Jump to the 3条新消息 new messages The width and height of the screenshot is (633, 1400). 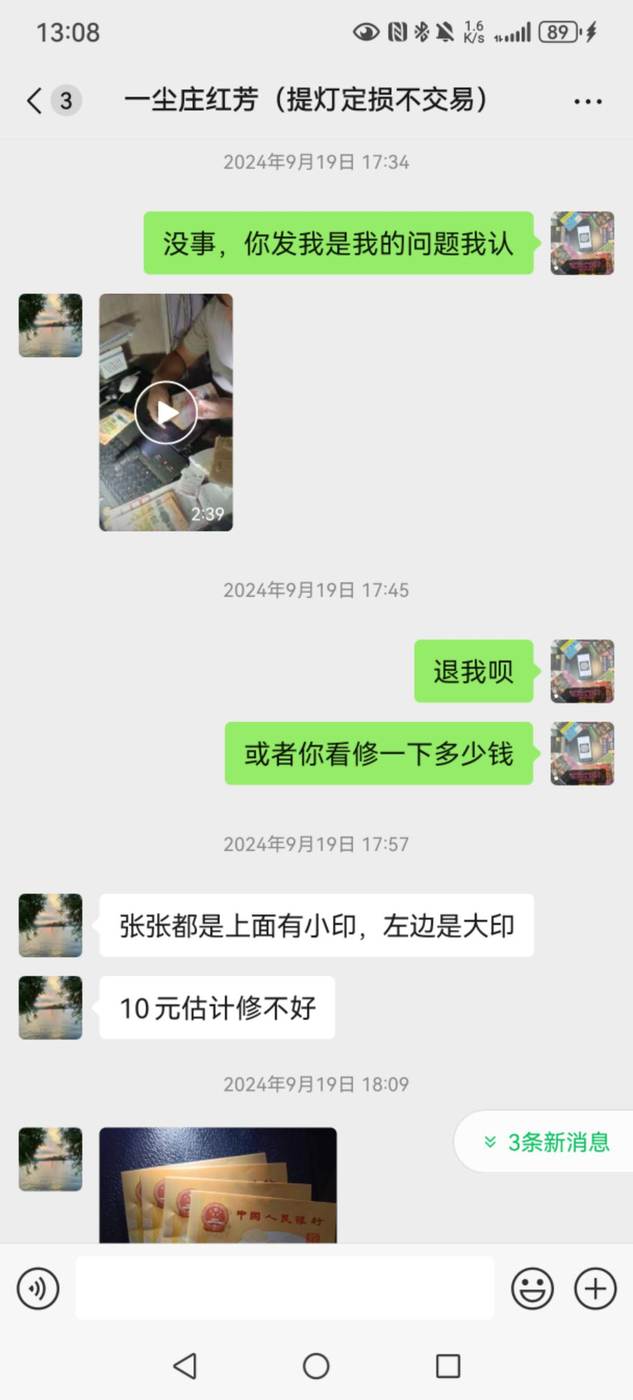[x=544, y=1142]
